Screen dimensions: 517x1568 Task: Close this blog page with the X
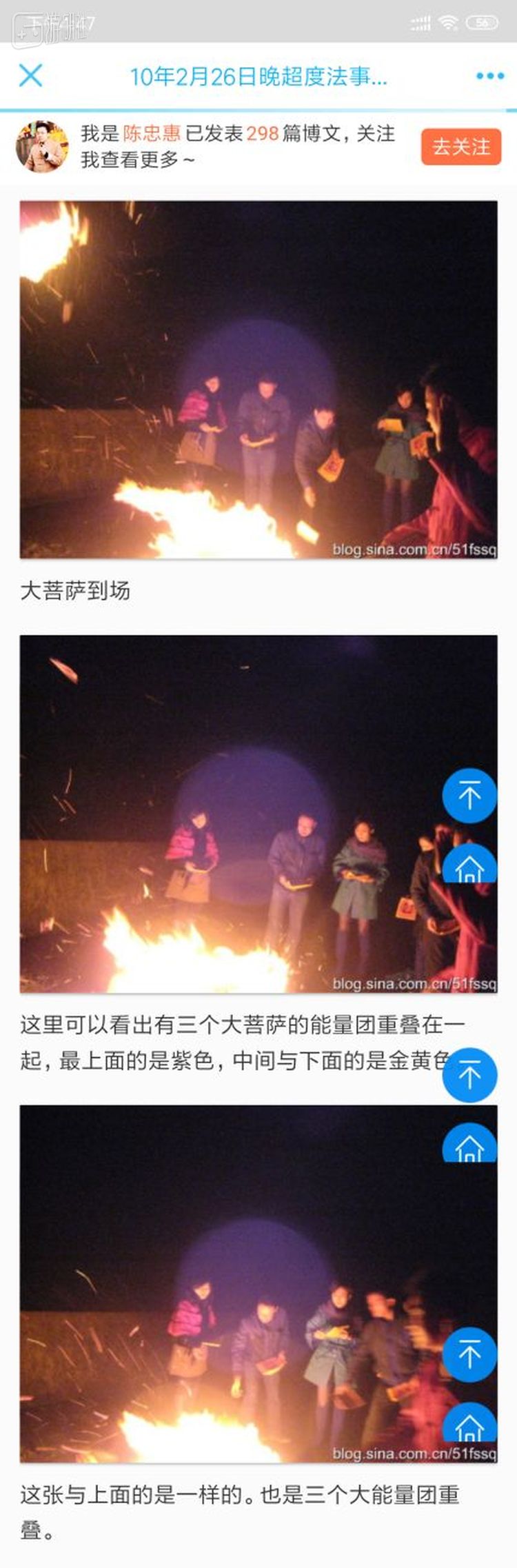(31, 75)
